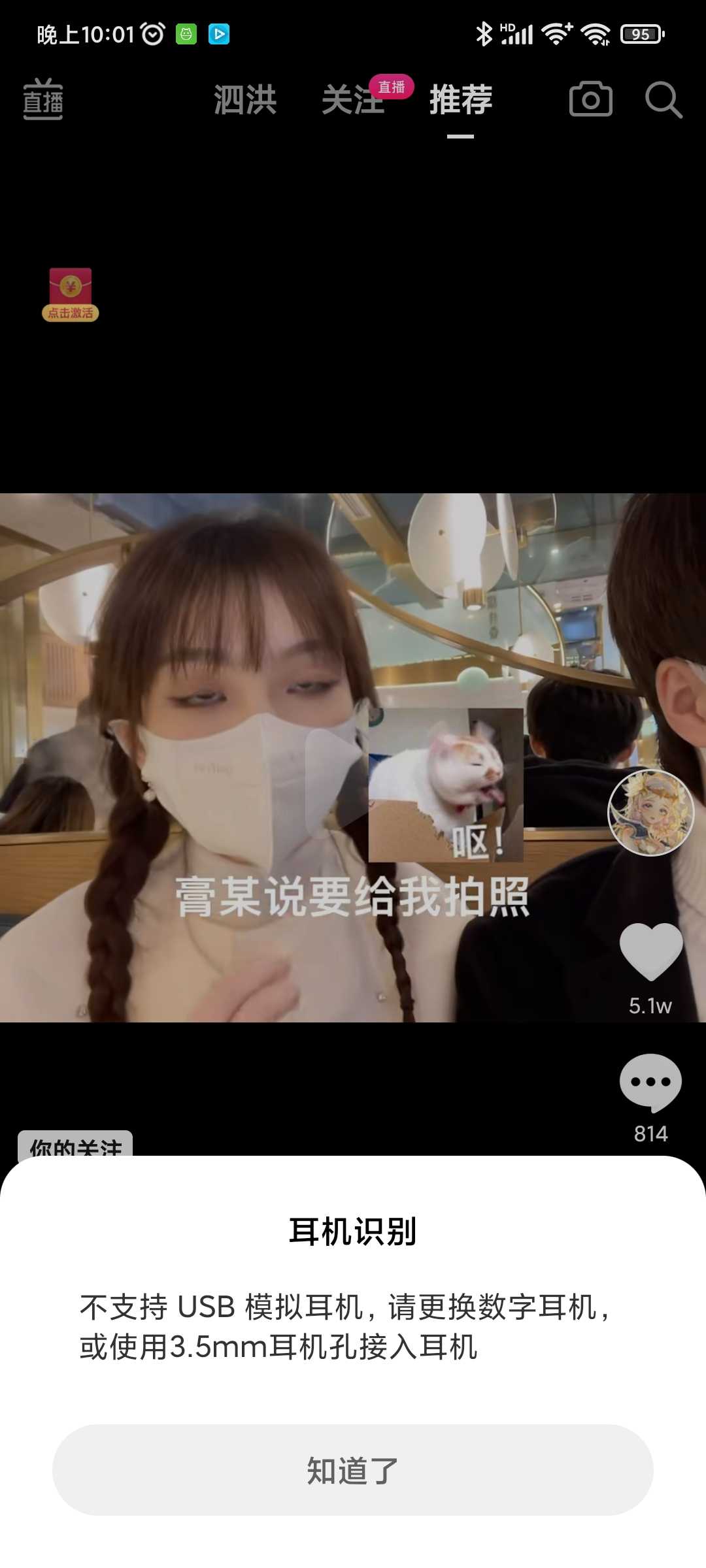Dismiss the dialog with 知道了
The image size is (706, 1568).
[353, 1470]
